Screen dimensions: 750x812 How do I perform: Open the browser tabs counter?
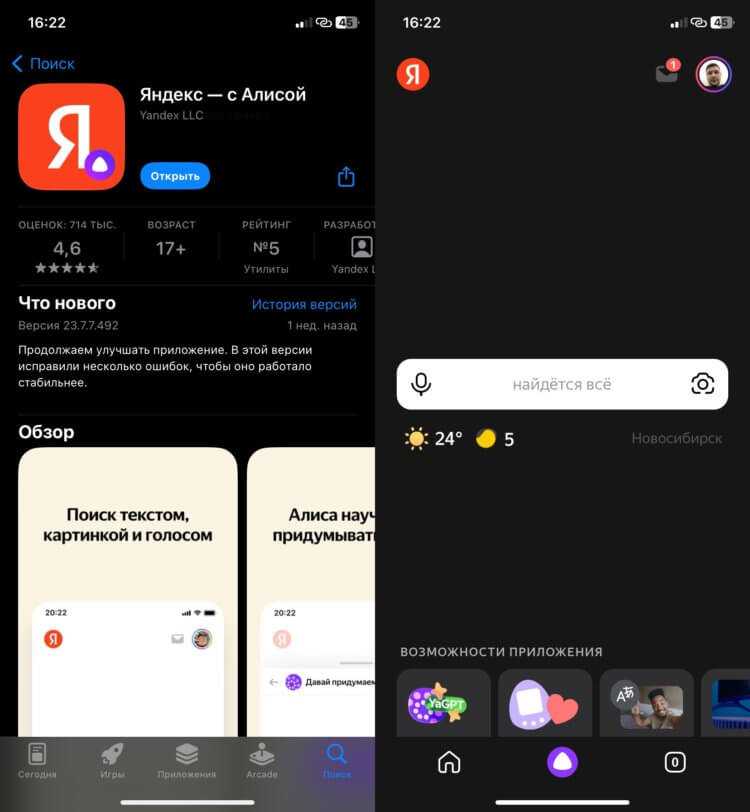coord(675,762)
